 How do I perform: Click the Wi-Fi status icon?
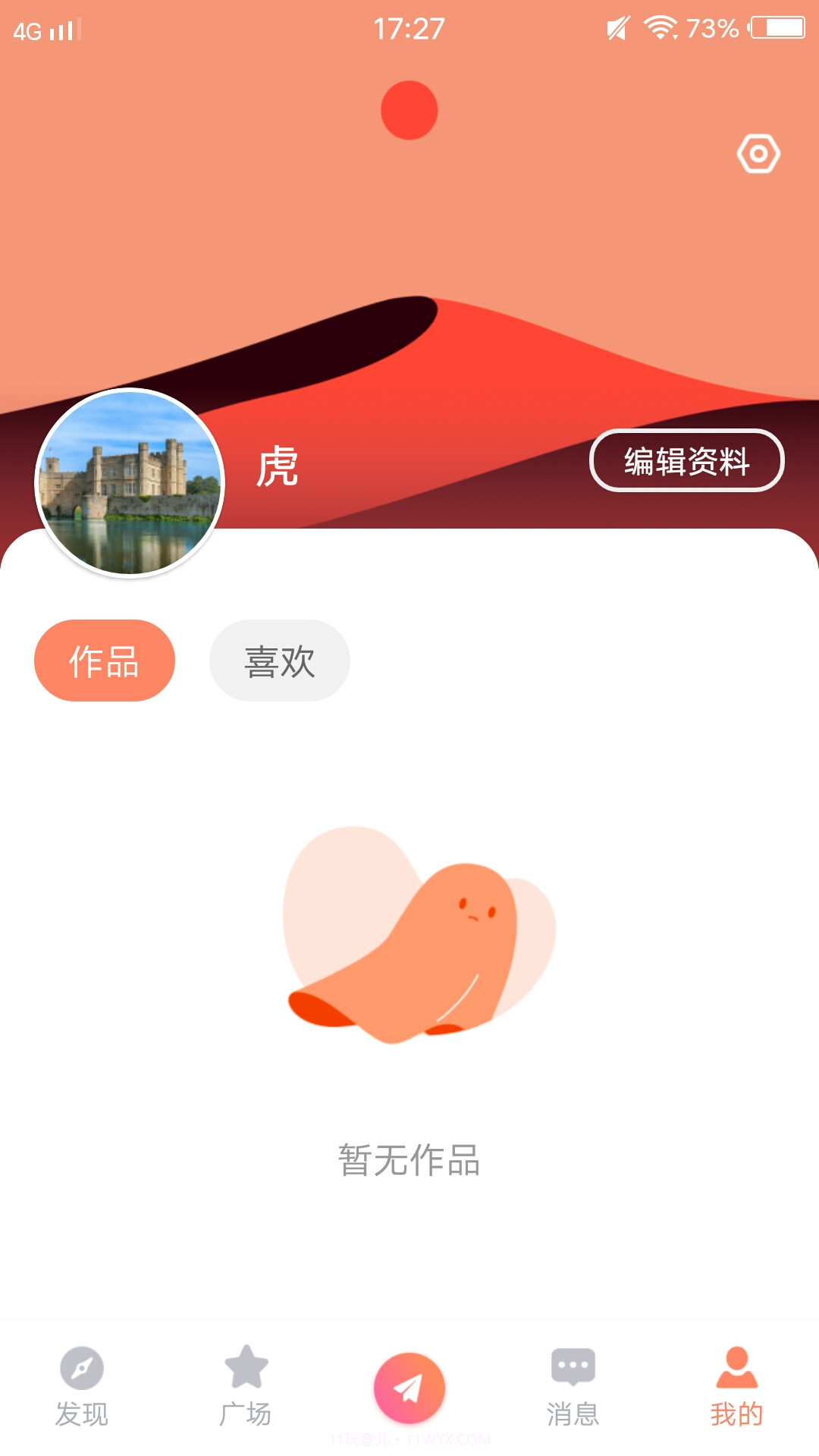[658, 29]
